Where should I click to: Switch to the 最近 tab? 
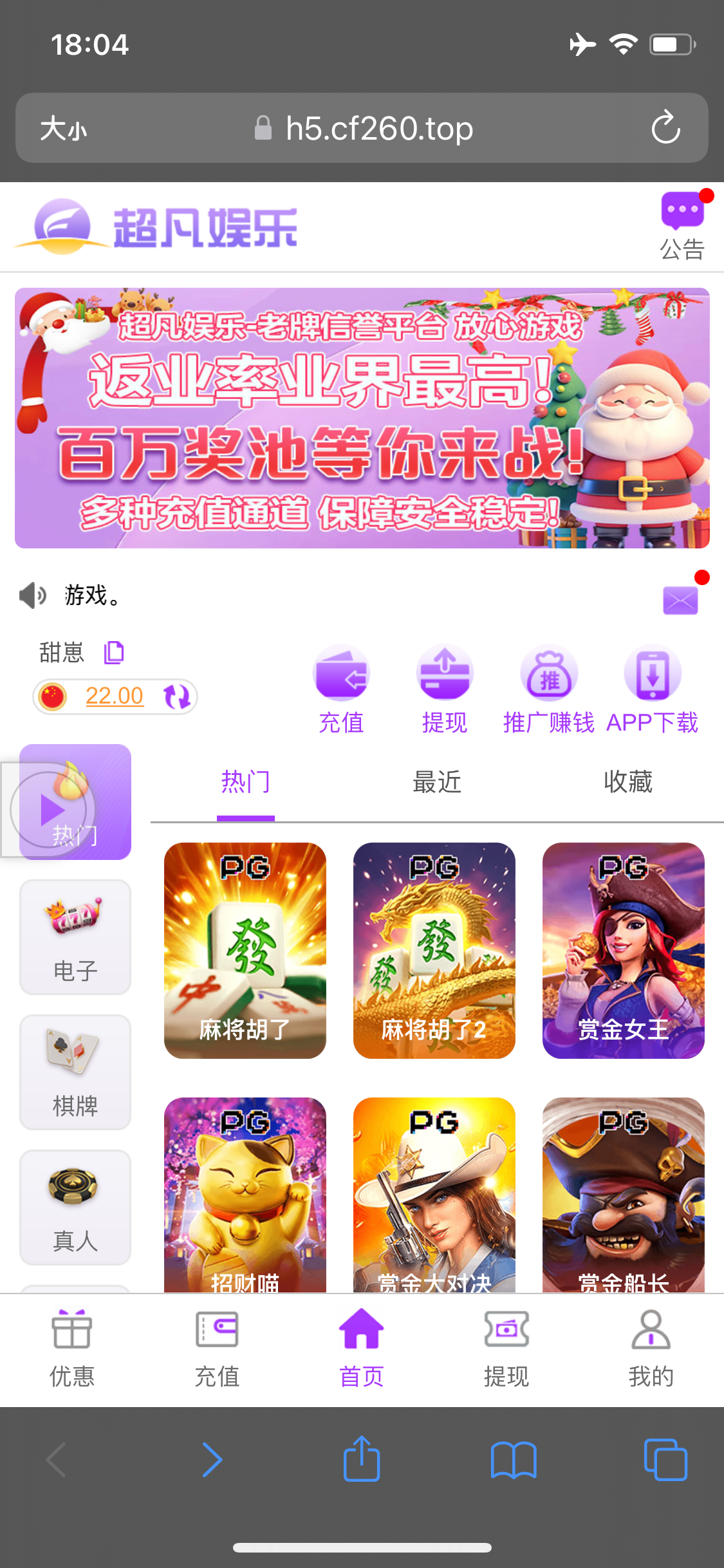(437, 782)
